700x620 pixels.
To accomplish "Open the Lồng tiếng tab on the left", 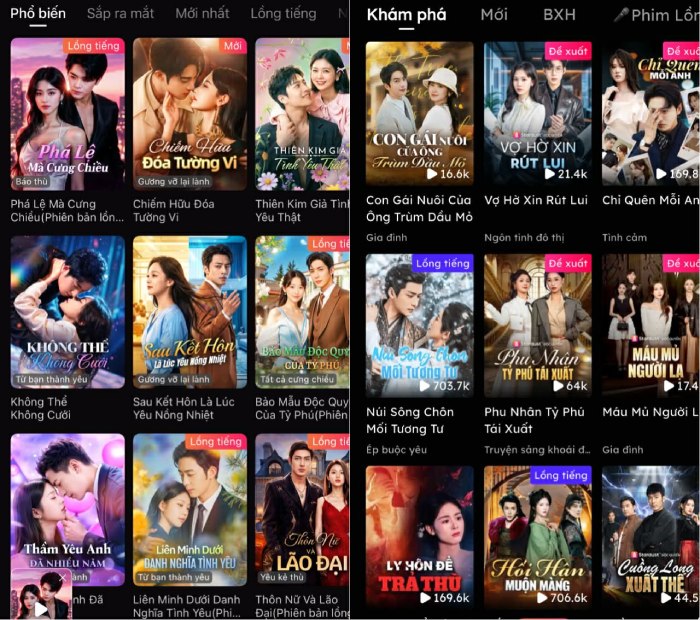I will (x=283, y=14).
